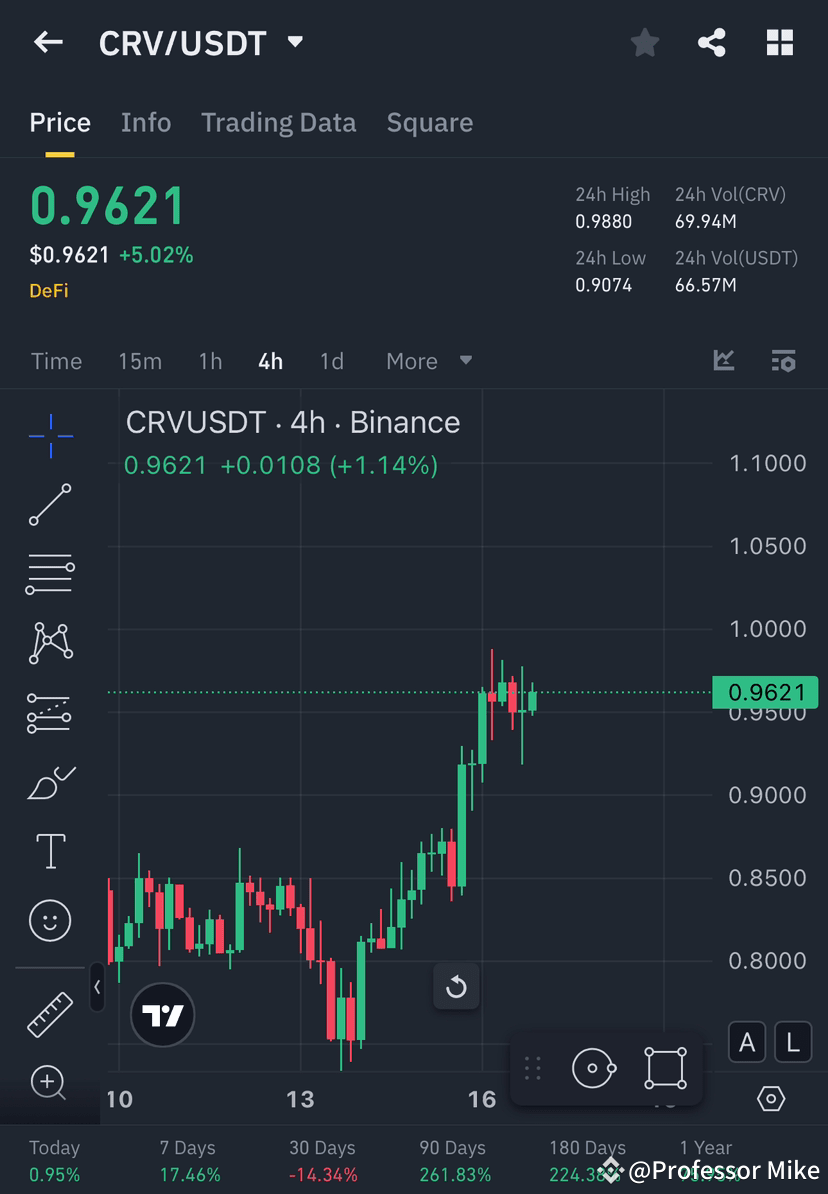Open the horizontal line tools
This screenshot has width=828, height=1194.
click(50, 574)
